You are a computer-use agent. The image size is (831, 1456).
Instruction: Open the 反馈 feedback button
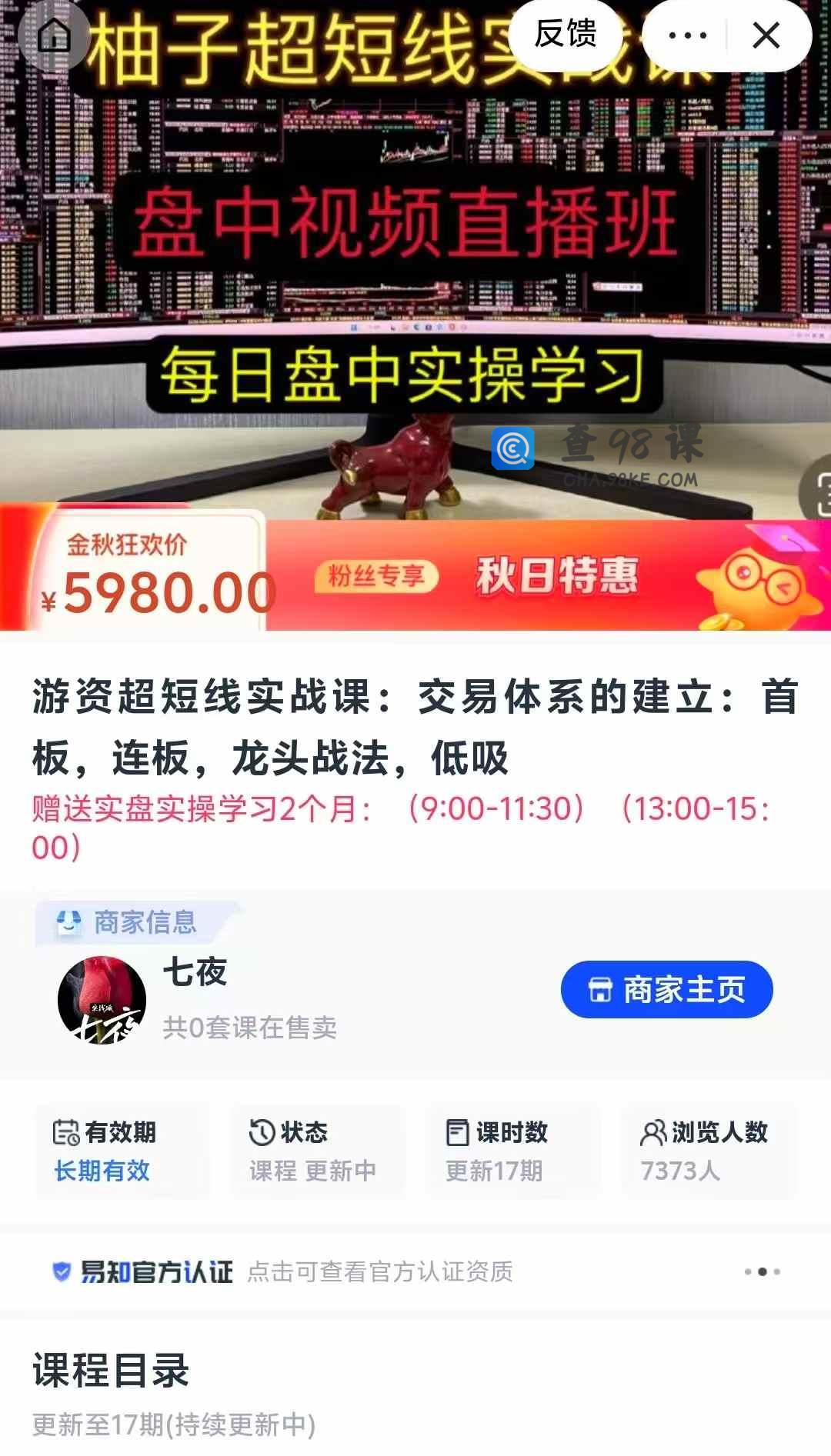[x=566, y=35]
